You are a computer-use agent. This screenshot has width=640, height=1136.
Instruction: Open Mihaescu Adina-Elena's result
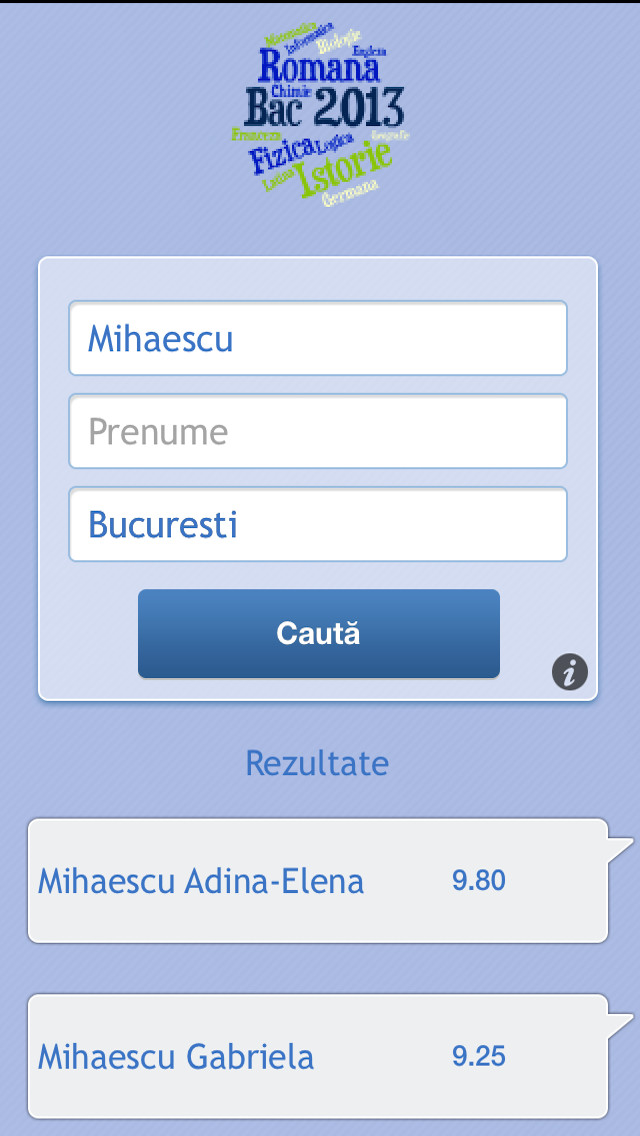[318, 881]
